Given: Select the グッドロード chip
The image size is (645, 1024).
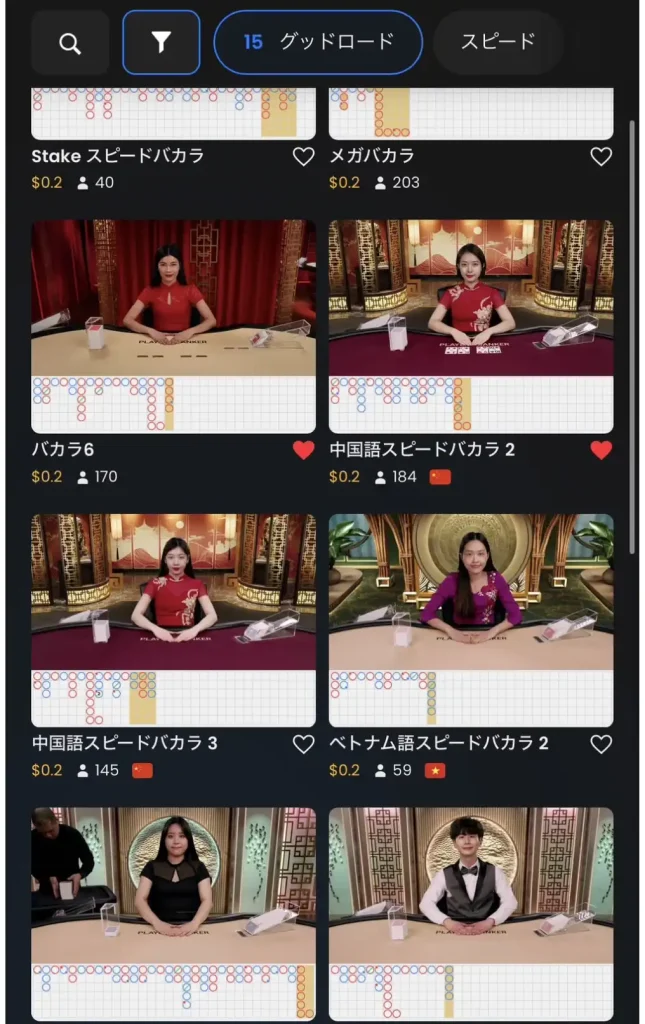Looking at the screenshot, I should (x=318, y=42).
